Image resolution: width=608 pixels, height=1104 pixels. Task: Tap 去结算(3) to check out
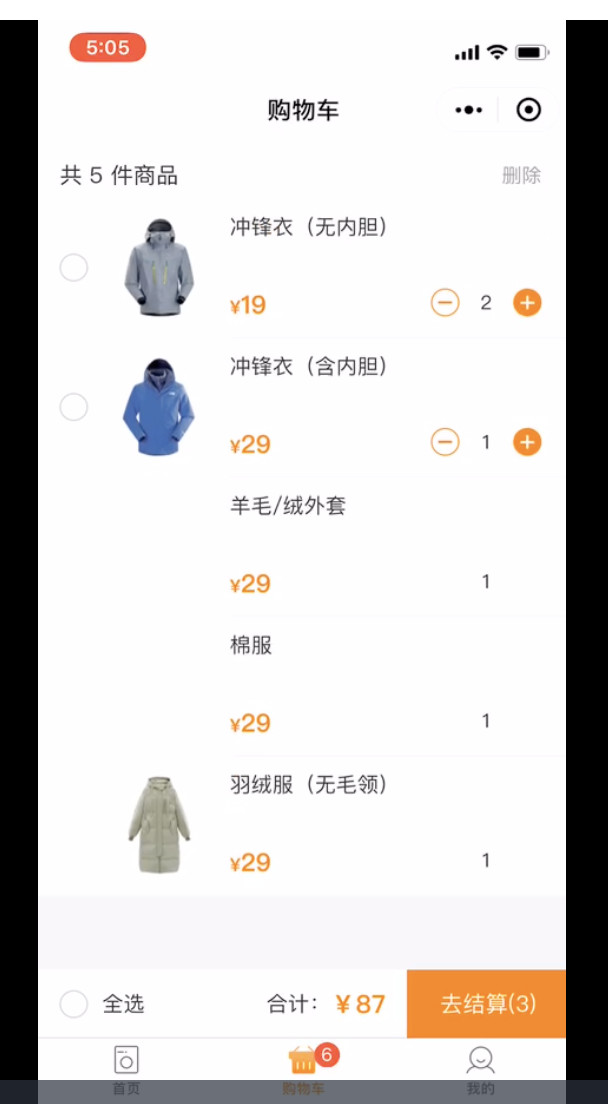[x=487, y=1004]
